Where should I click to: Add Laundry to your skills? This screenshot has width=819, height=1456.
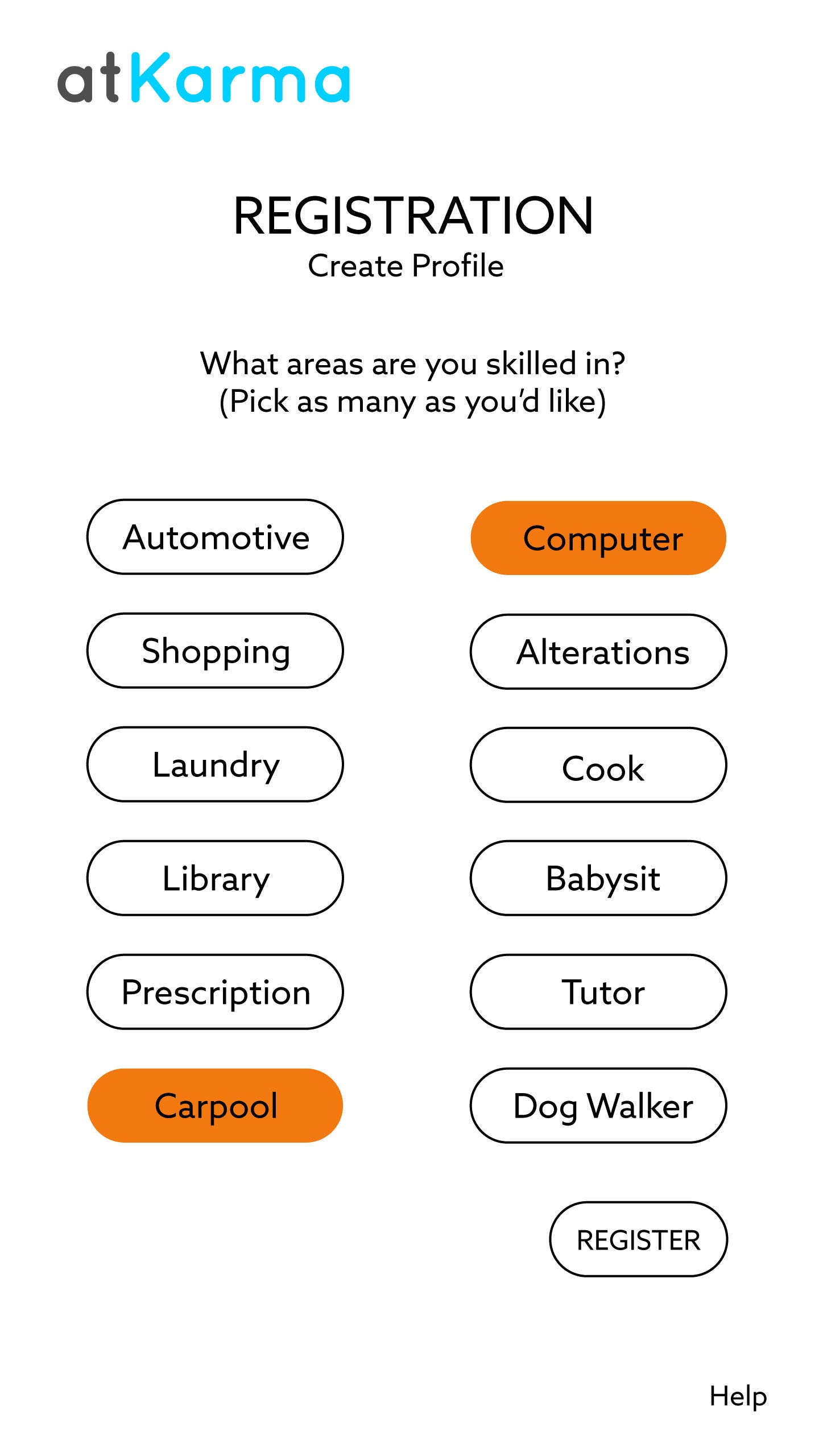coord(215,764)
